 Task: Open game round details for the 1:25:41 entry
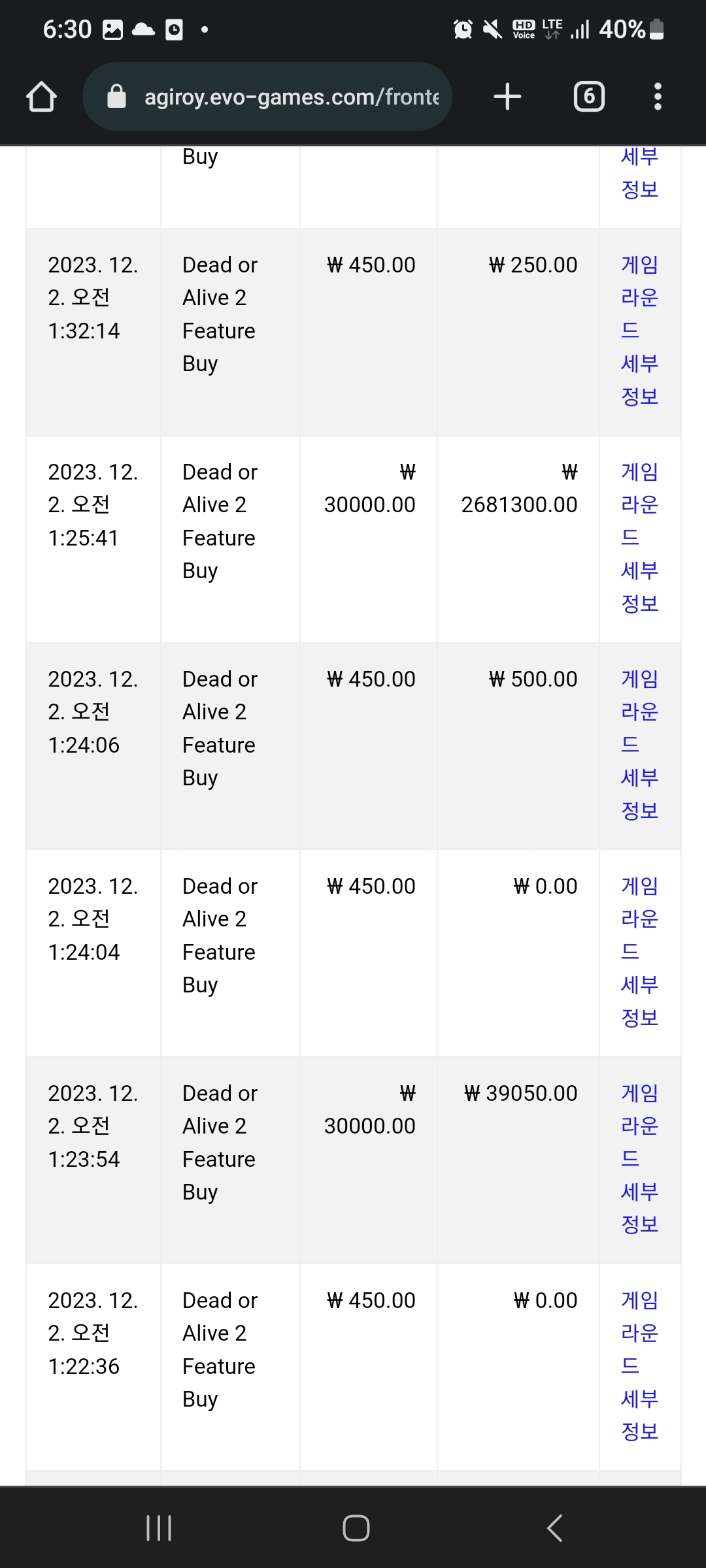(639, 538)
